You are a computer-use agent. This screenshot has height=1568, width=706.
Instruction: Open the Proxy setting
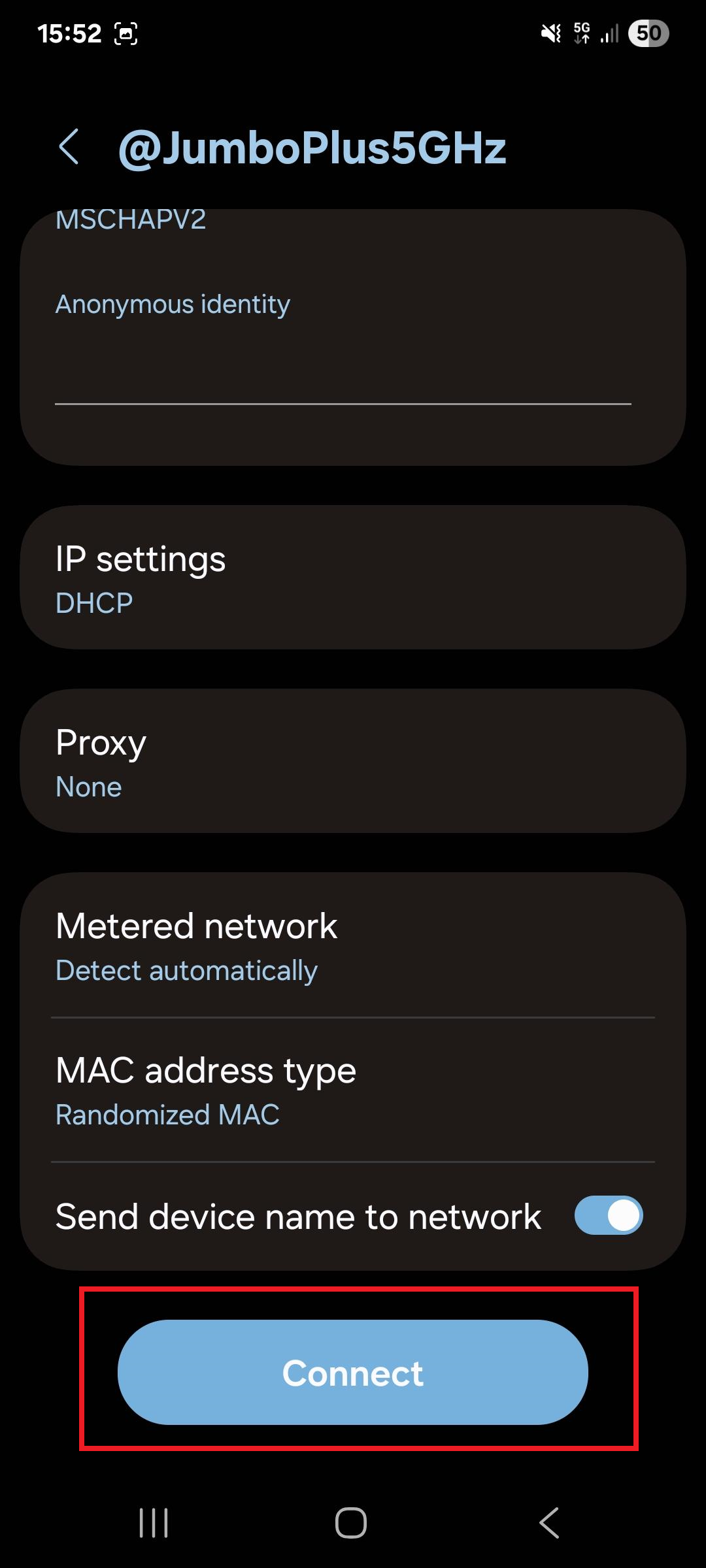(x=353, y=761)
